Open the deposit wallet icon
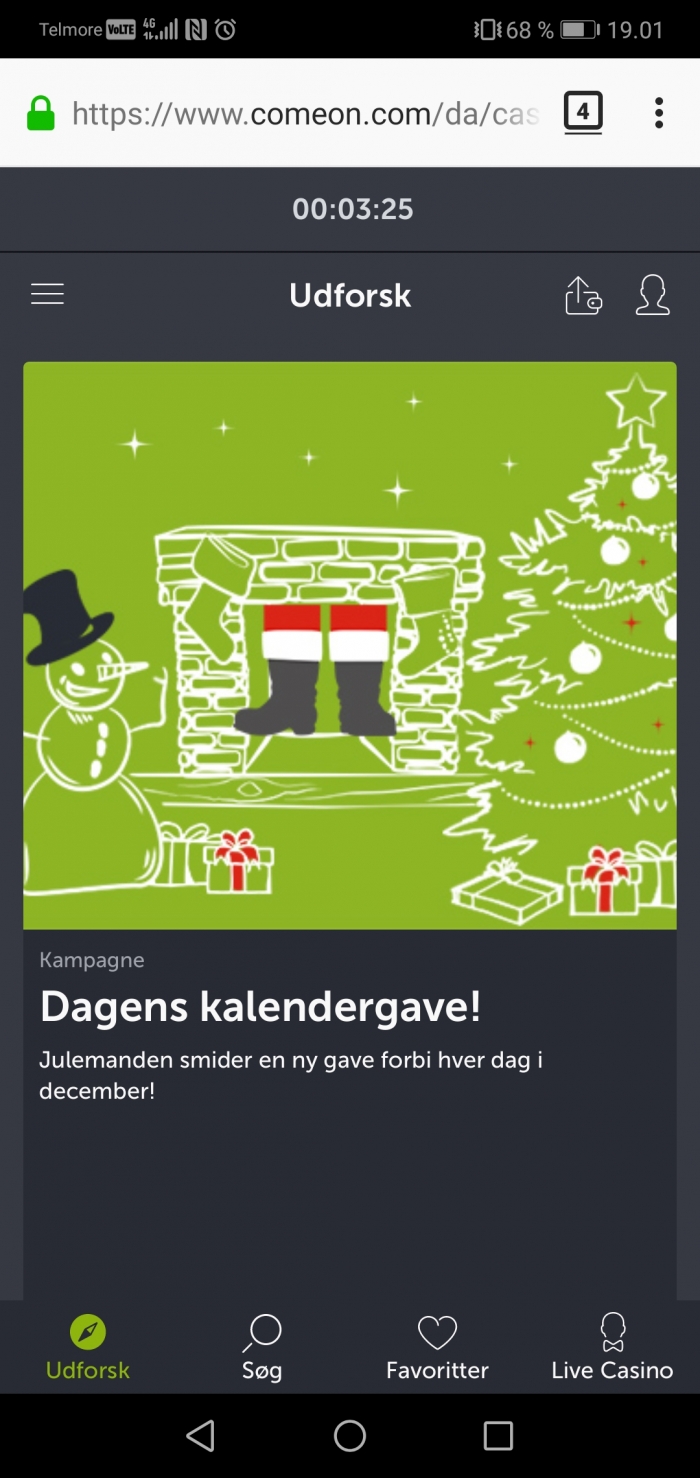The image size is (700, 1478). pos(583,296)
